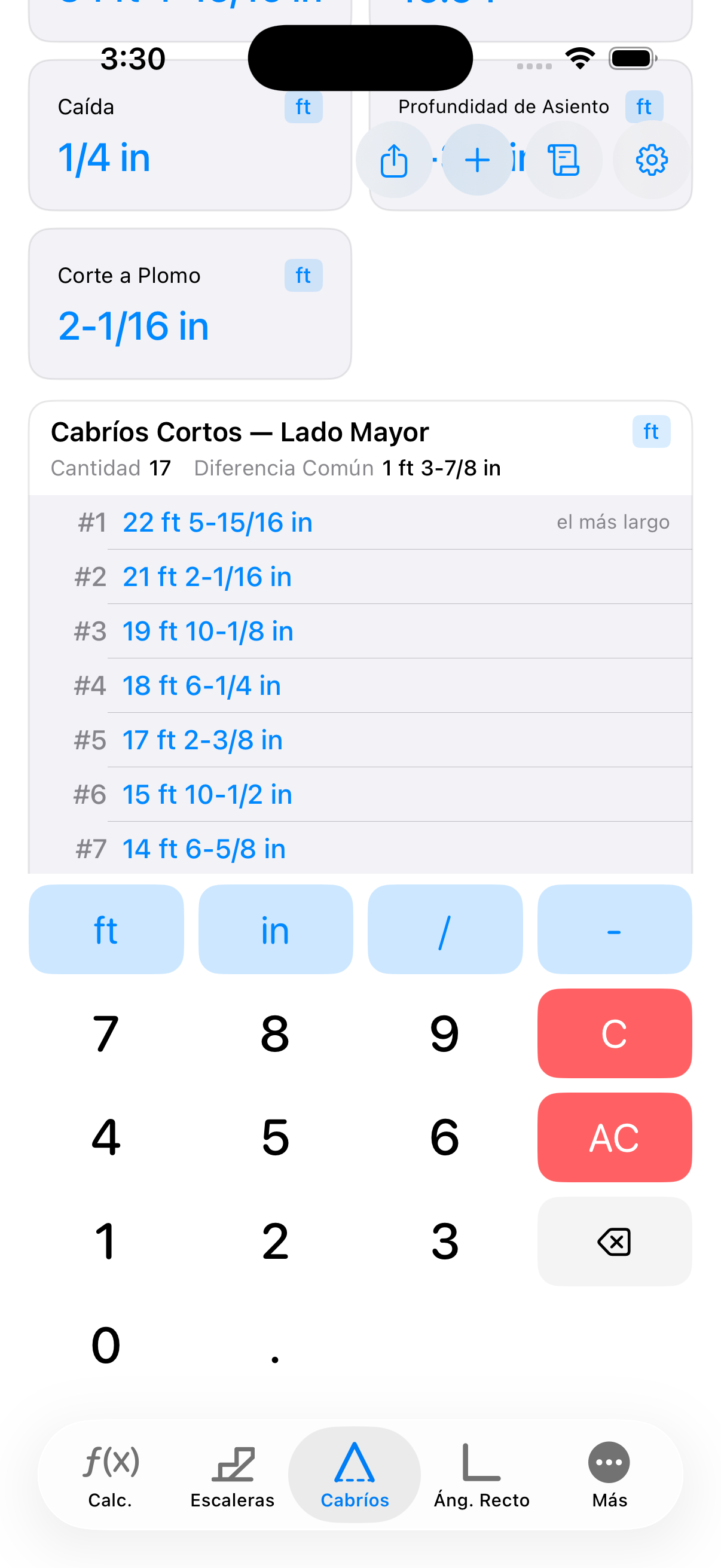The height and width of the screenshot is (1568, 721).
Task: Tap the share icon
Action: (x=394, y=160)
